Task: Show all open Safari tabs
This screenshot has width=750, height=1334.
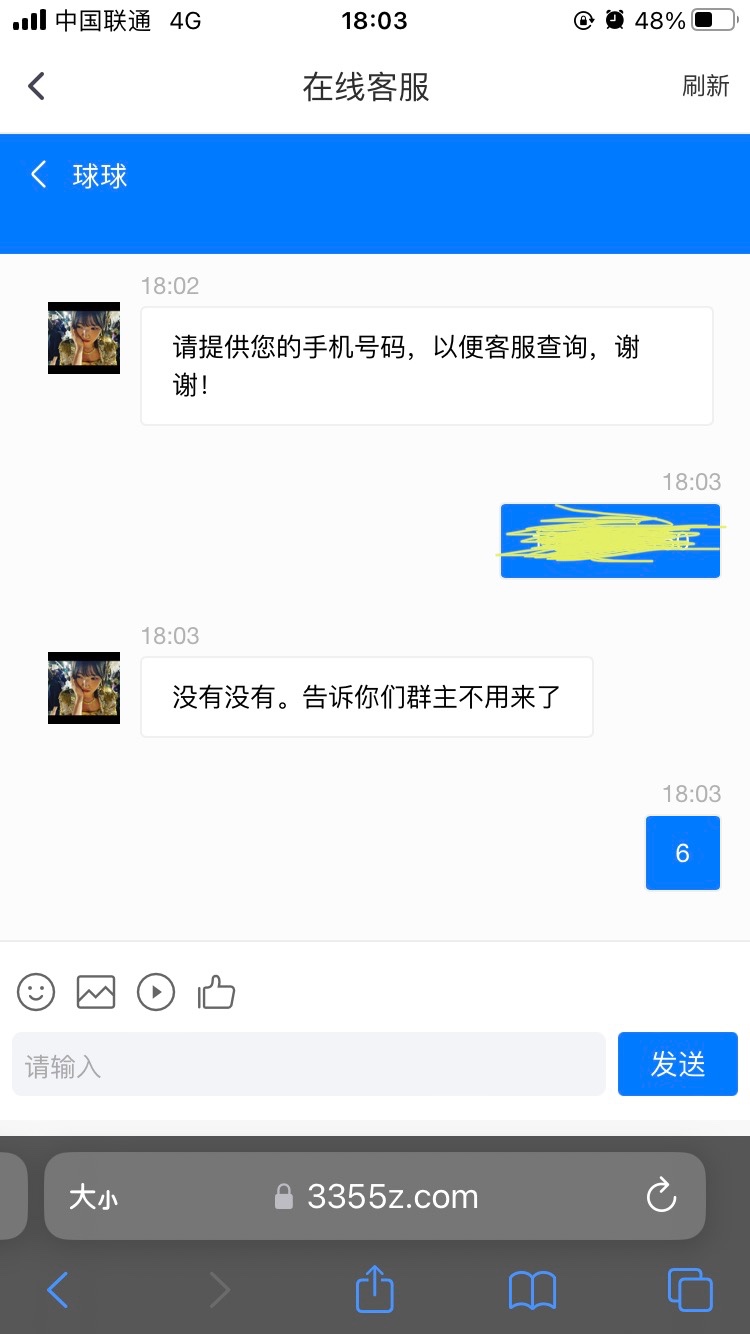Action: [x=689, y=1290]
